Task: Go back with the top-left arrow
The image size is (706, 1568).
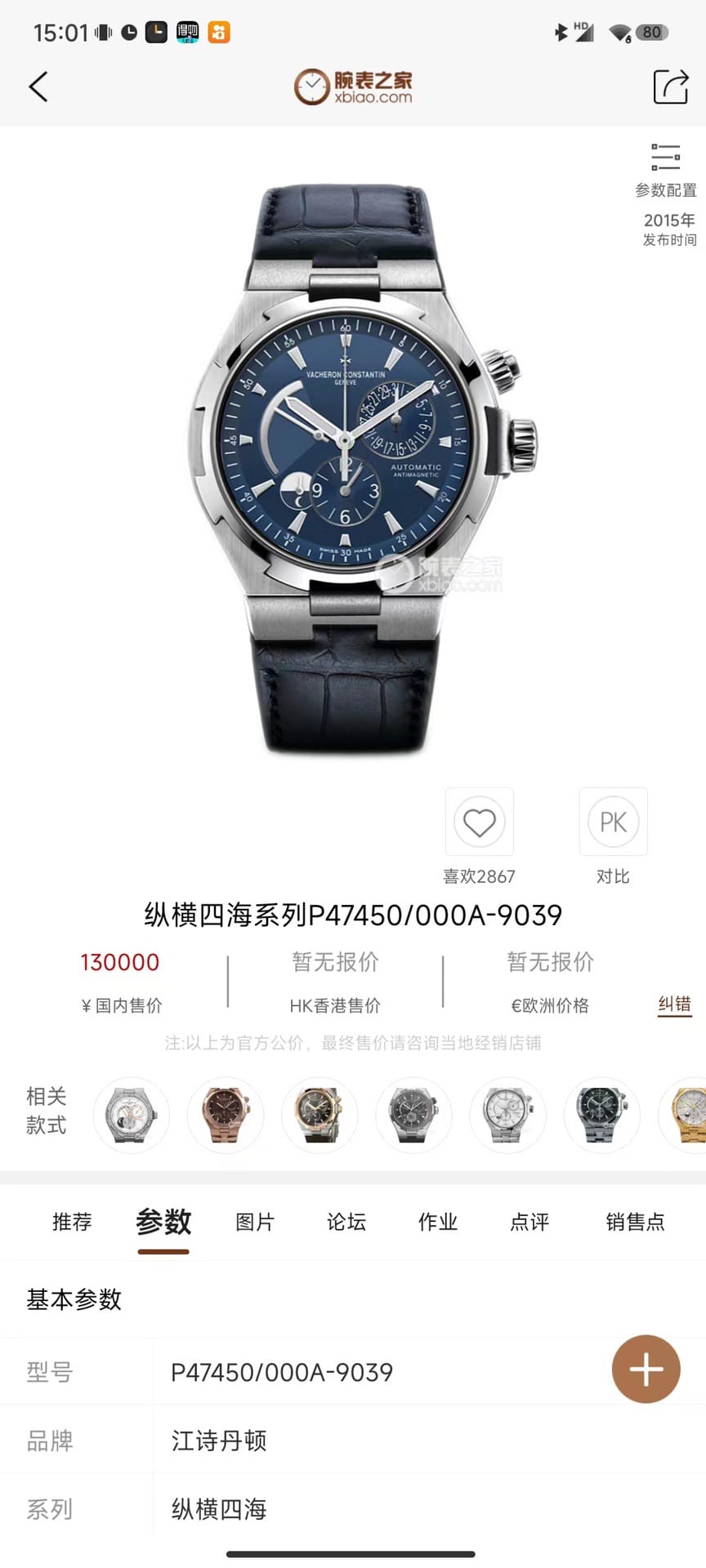Action: click(x=38, y=87)
